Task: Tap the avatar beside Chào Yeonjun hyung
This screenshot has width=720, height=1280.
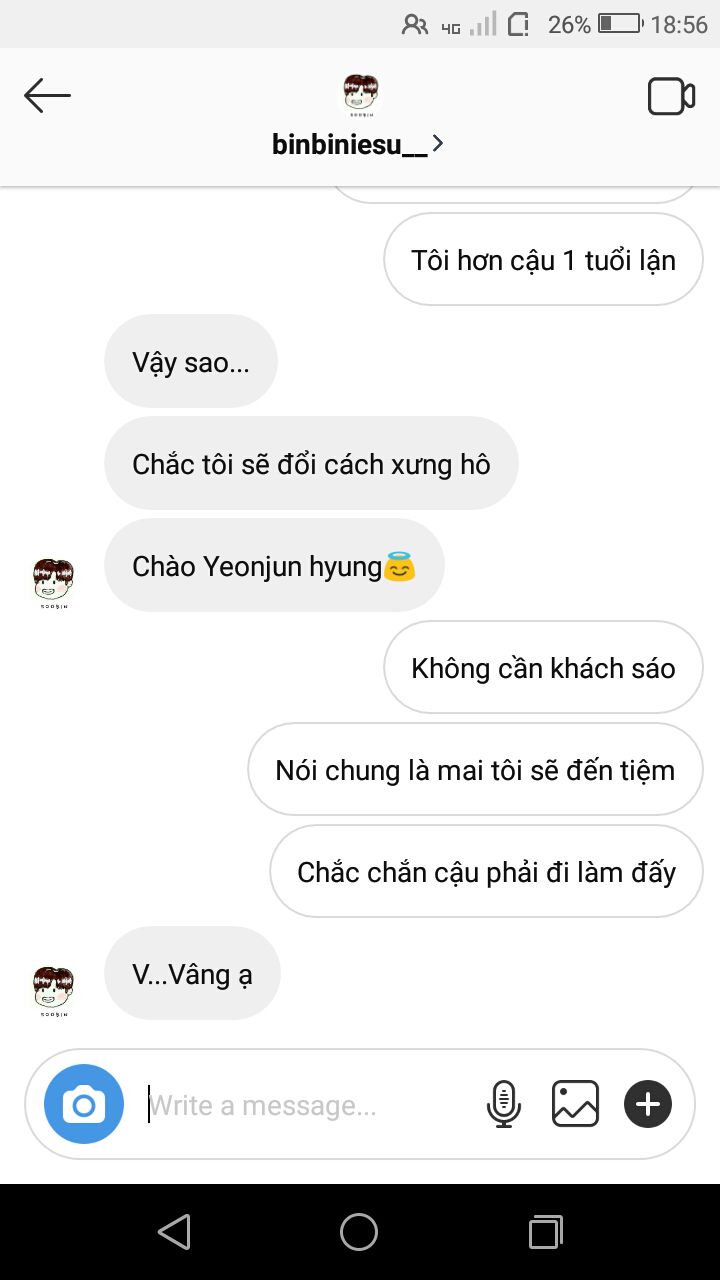Action: point(53,585)
